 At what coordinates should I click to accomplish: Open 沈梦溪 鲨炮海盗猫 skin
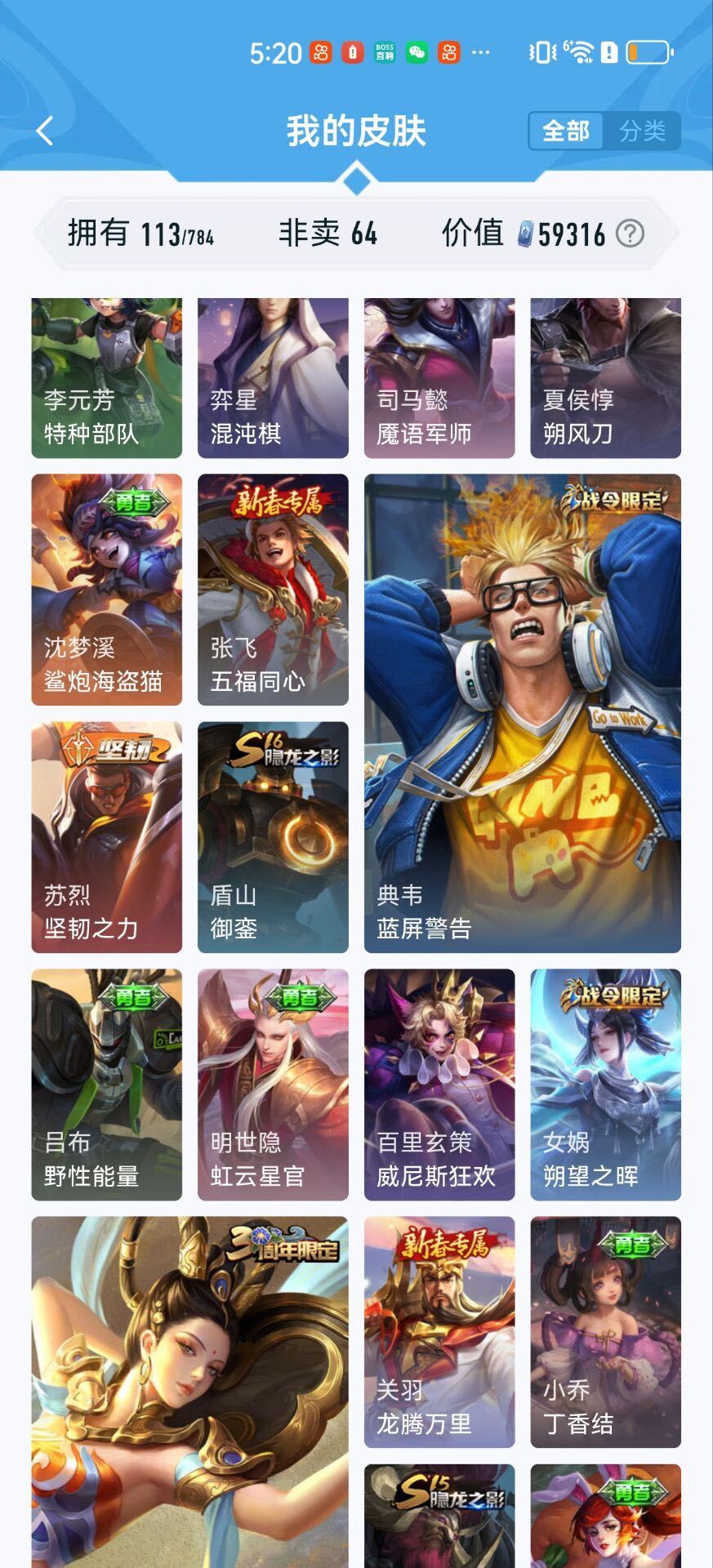point(106,589)
